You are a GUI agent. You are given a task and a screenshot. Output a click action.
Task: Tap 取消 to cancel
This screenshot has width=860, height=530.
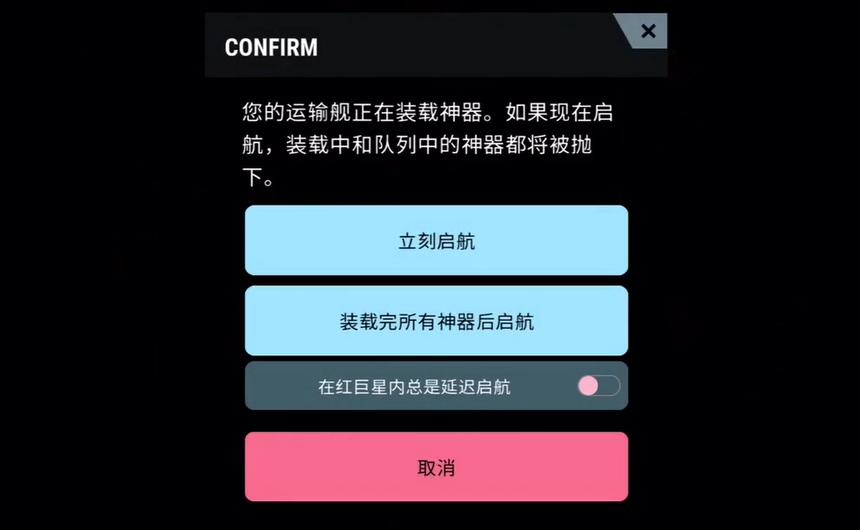(436, 467)
